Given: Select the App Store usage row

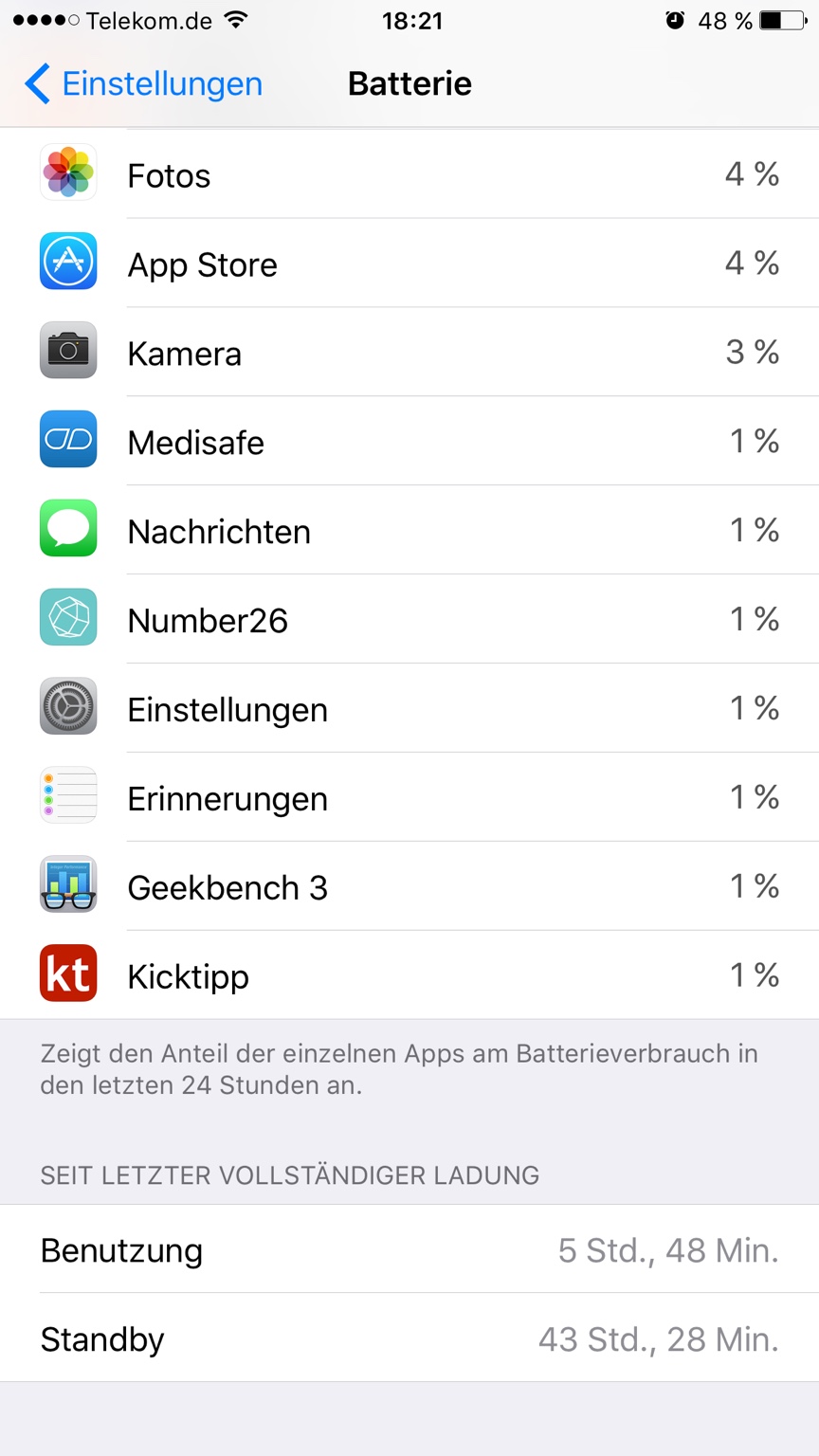Looking at the screenshot, I should 409,264.
